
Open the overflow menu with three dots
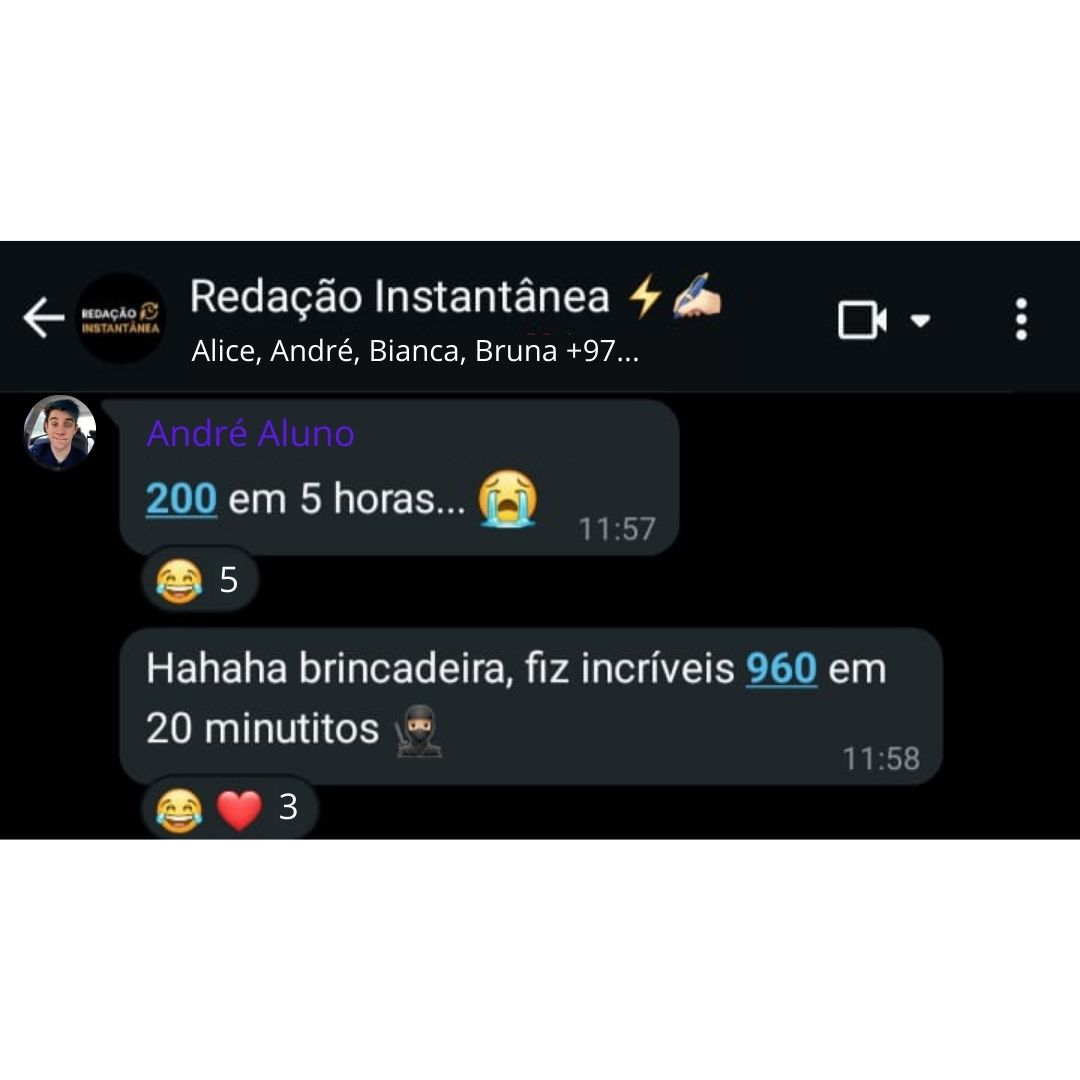point(1020,319)
